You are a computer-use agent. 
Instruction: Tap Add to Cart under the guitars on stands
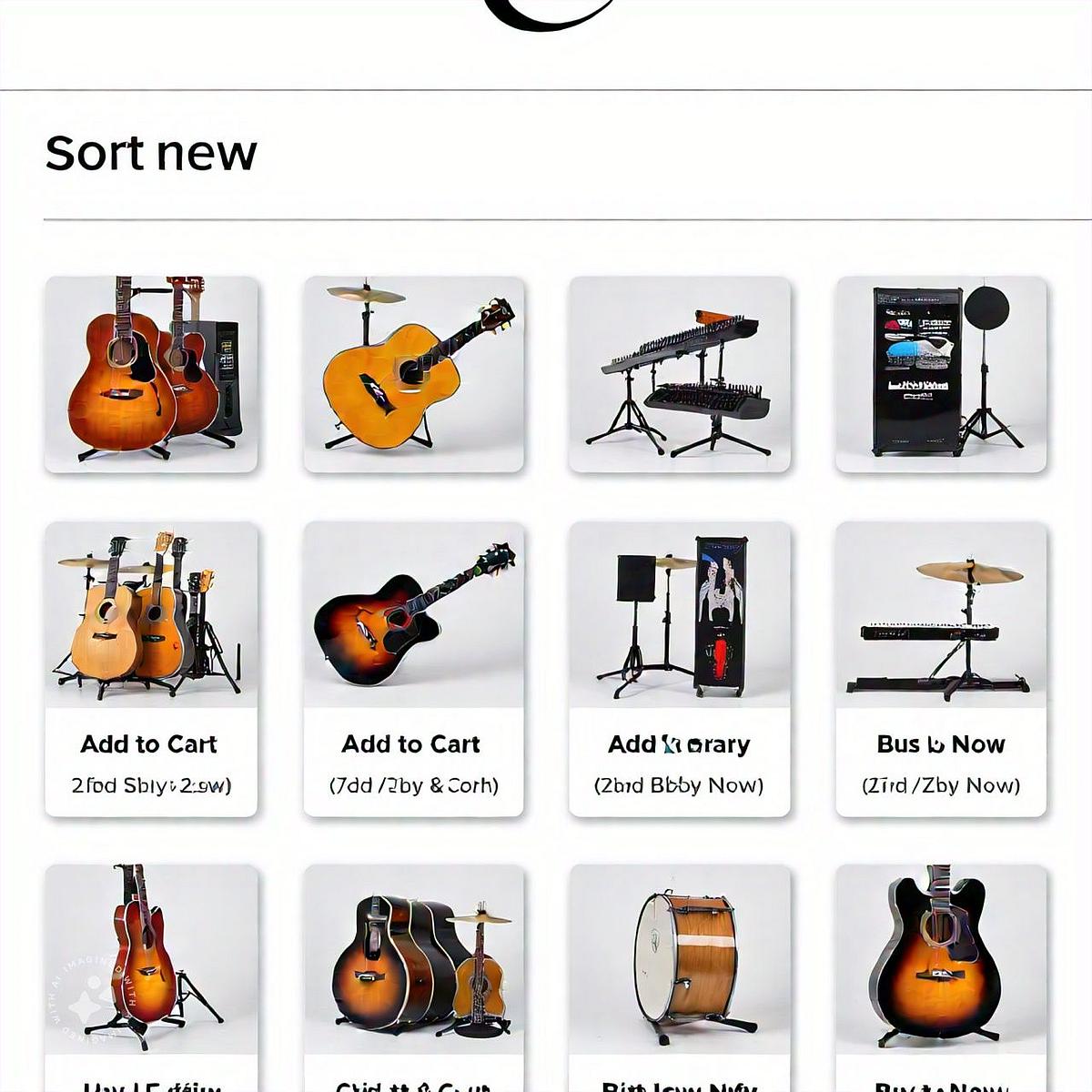149,744
